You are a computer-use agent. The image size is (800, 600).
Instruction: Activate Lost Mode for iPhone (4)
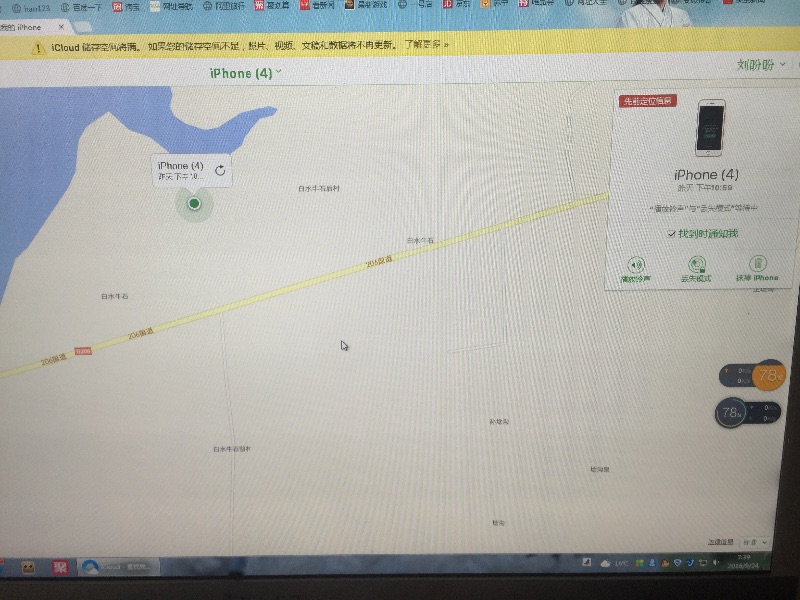coord(696,268)
